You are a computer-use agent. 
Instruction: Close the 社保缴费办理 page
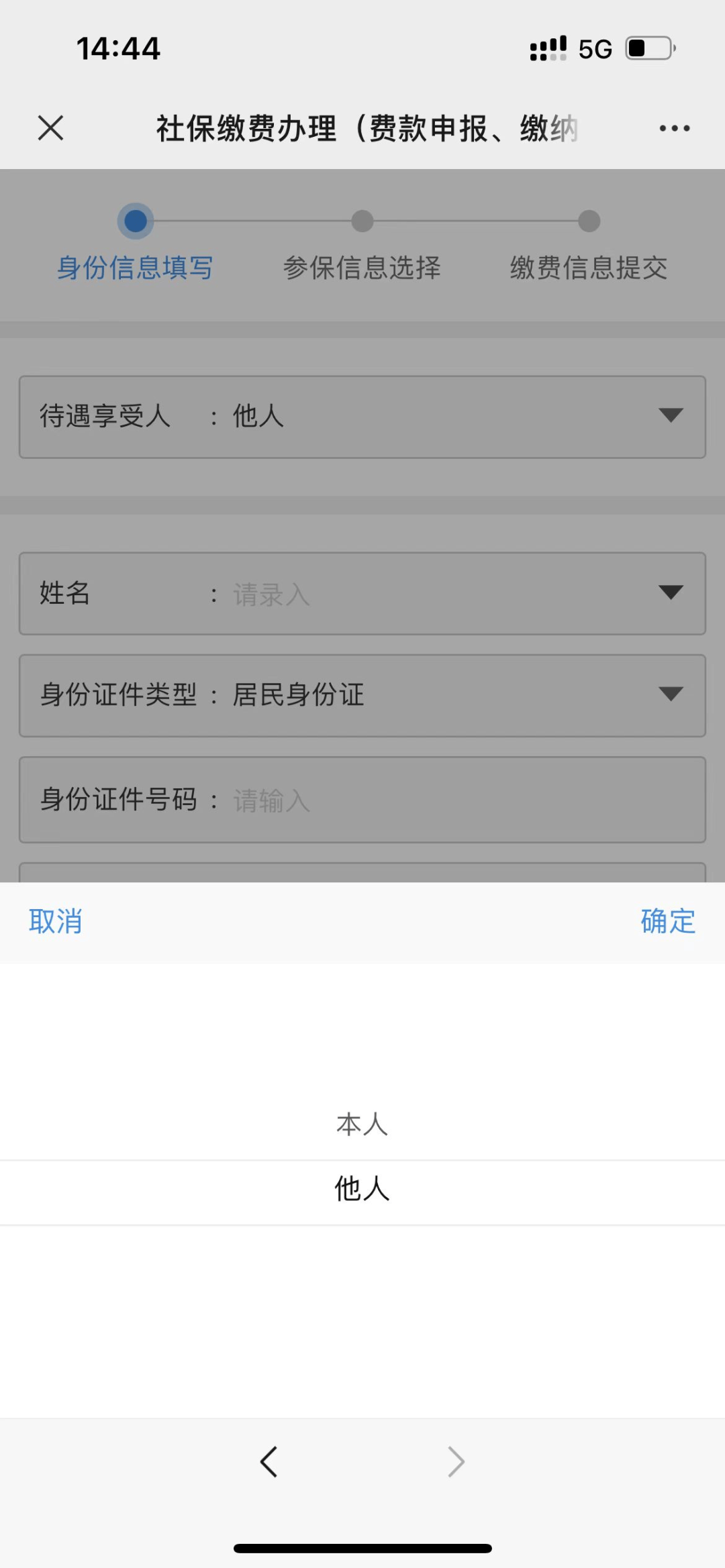51,127
